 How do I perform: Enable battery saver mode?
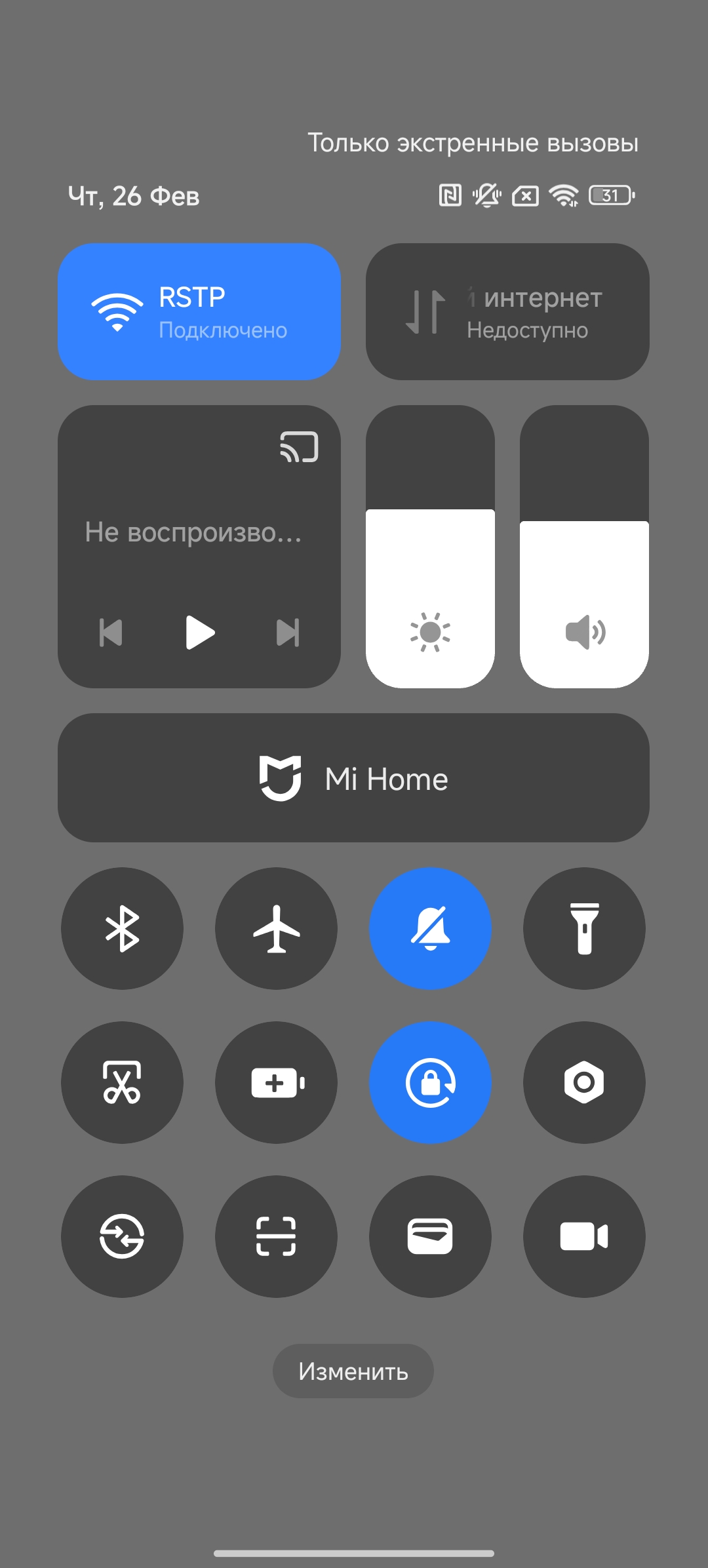coord(276,1082)
